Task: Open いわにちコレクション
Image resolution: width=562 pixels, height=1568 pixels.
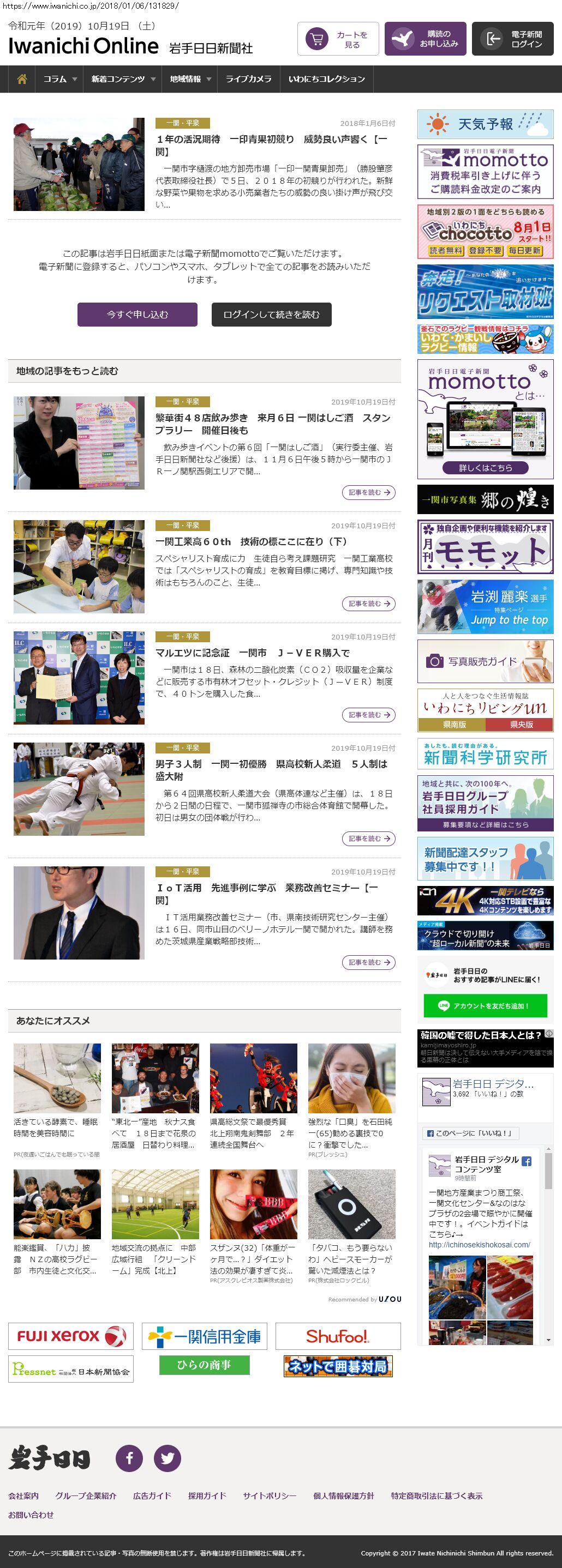Action: [326, 79]
